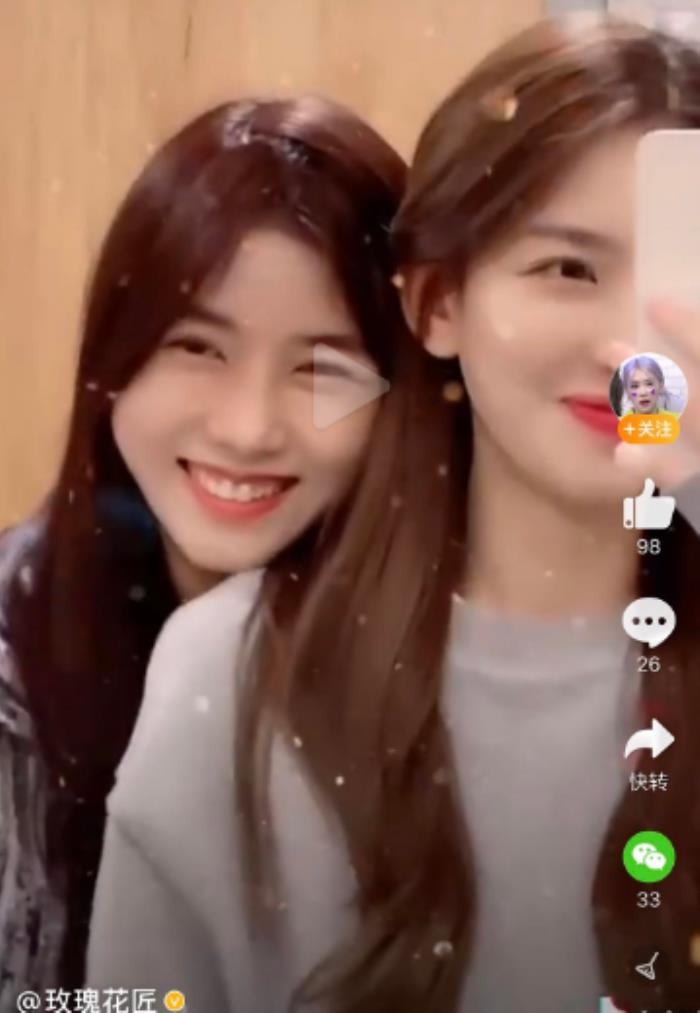The image size is (700, 1013).
Task: Open the @玫瑰花匠 author name
Action: point(88,1000)
